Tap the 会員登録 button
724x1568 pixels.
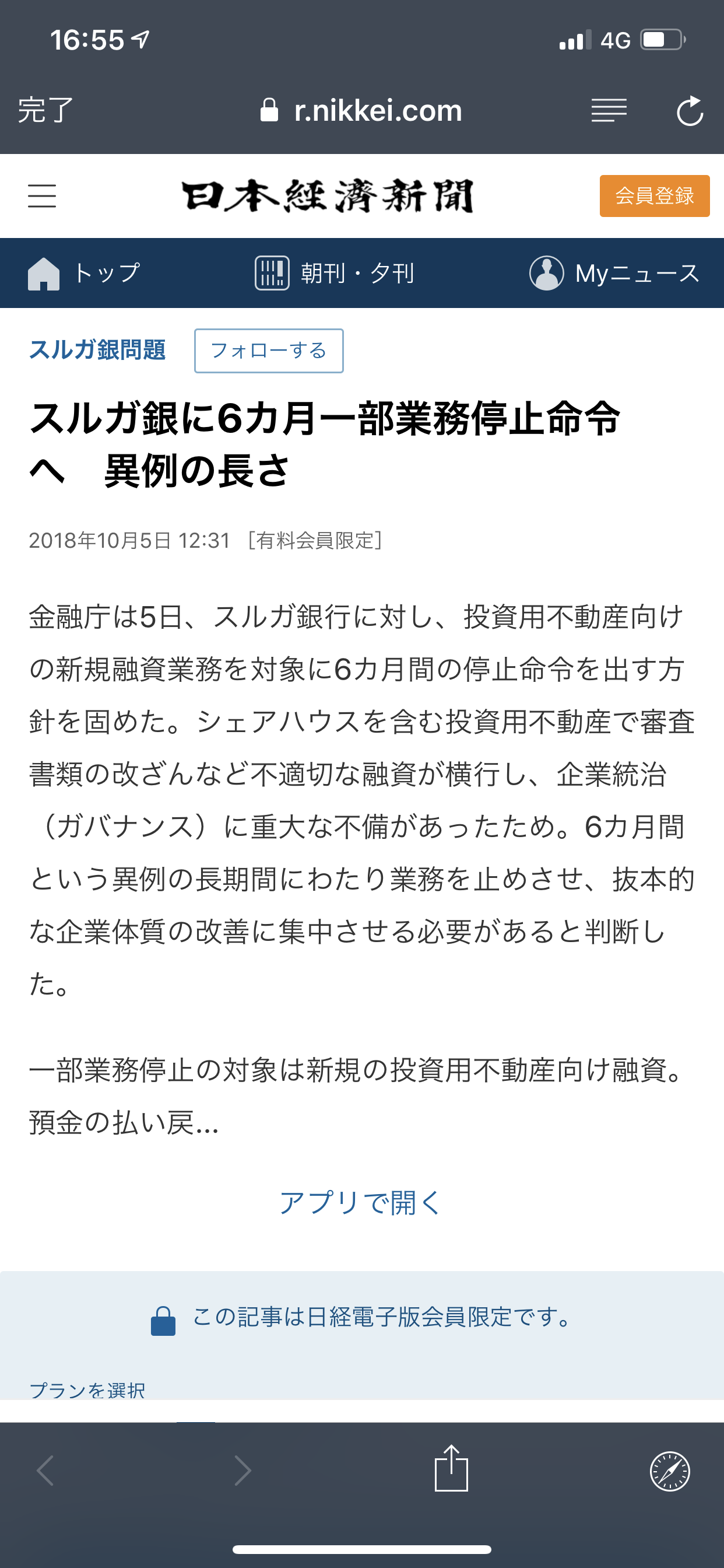pos(655,196)
